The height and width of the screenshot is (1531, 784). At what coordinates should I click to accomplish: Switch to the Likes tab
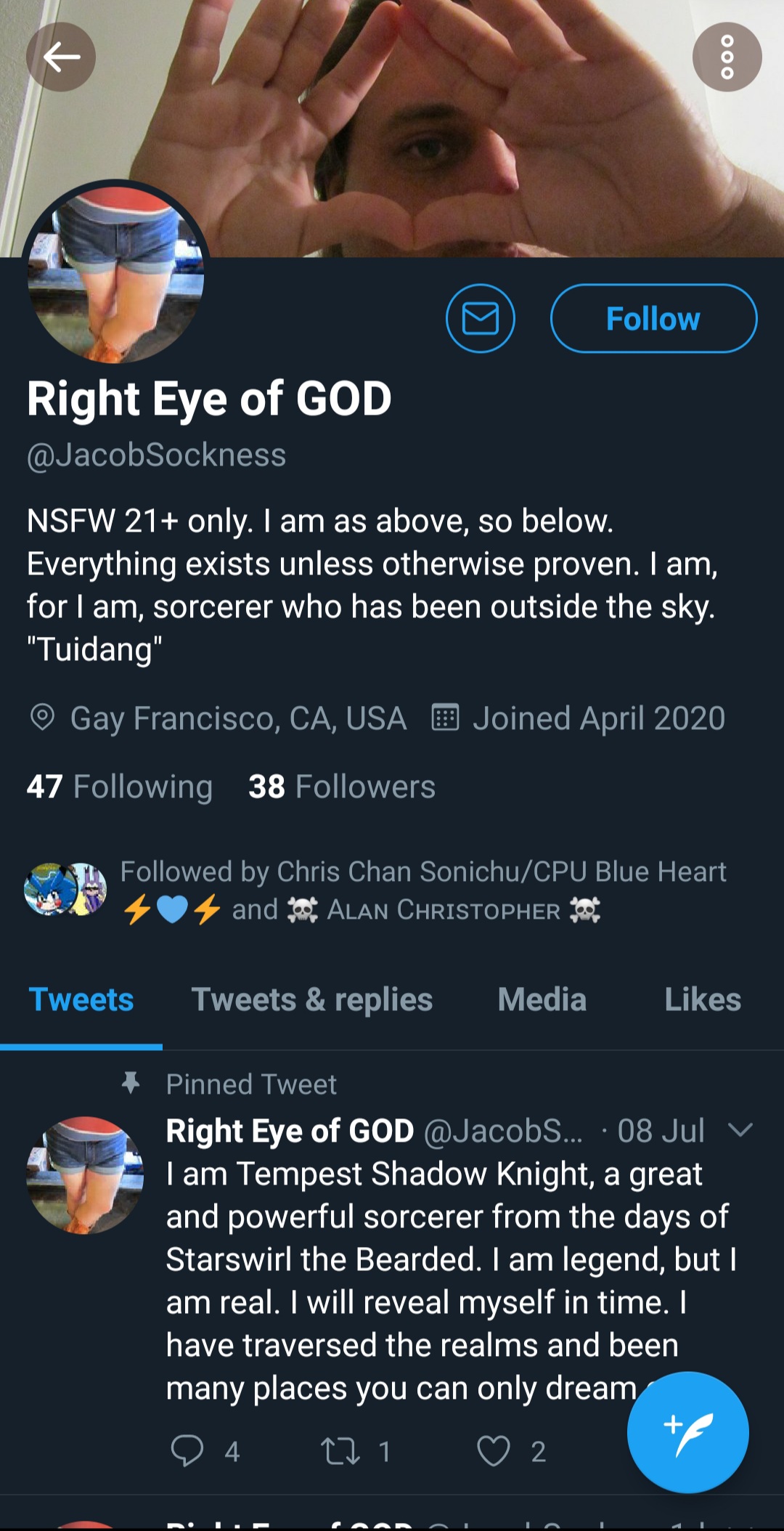tap(703, 999)
